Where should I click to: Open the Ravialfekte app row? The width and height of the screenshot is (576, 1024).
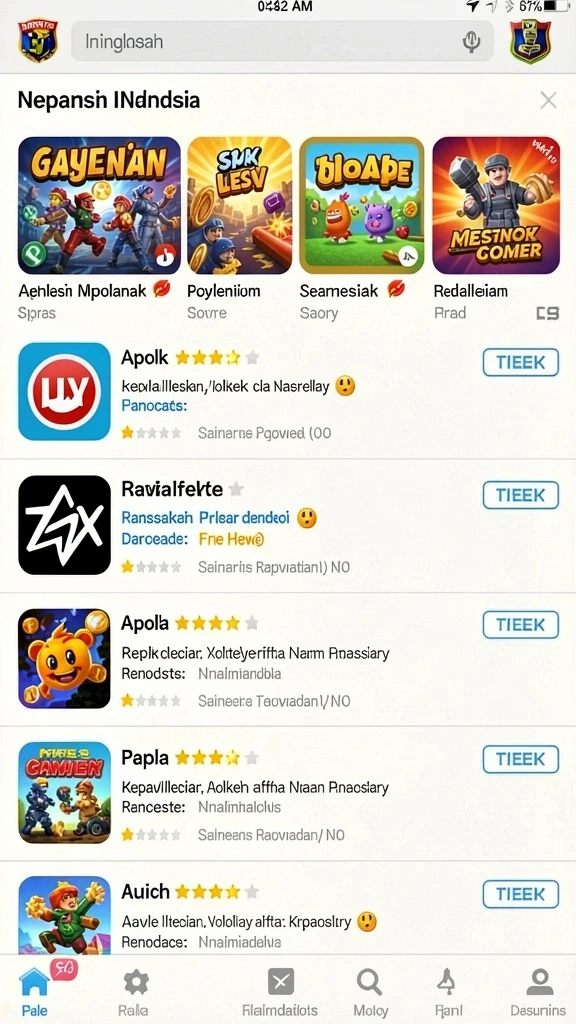coord(288,526)
